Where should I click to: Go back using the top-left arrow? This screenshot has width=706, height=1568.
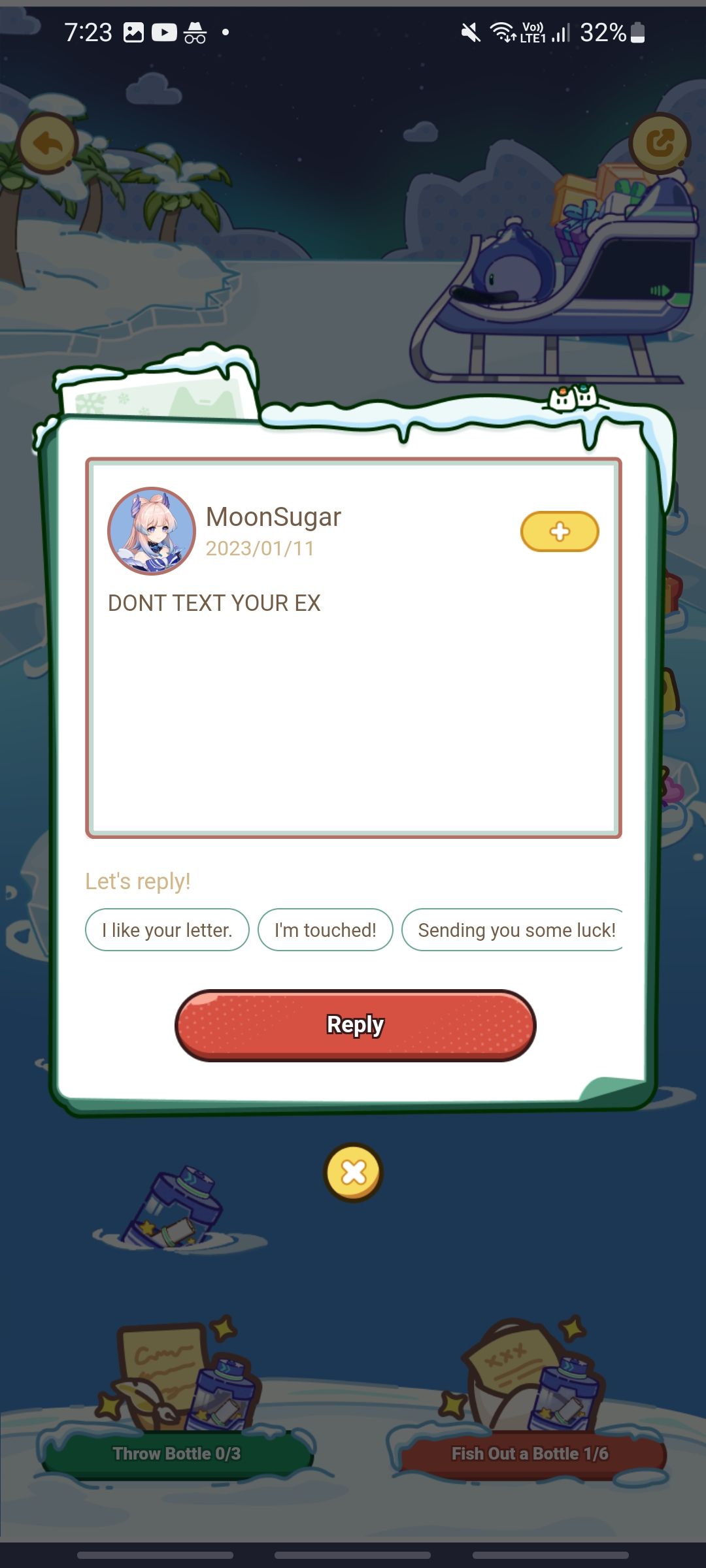[48, 143]
